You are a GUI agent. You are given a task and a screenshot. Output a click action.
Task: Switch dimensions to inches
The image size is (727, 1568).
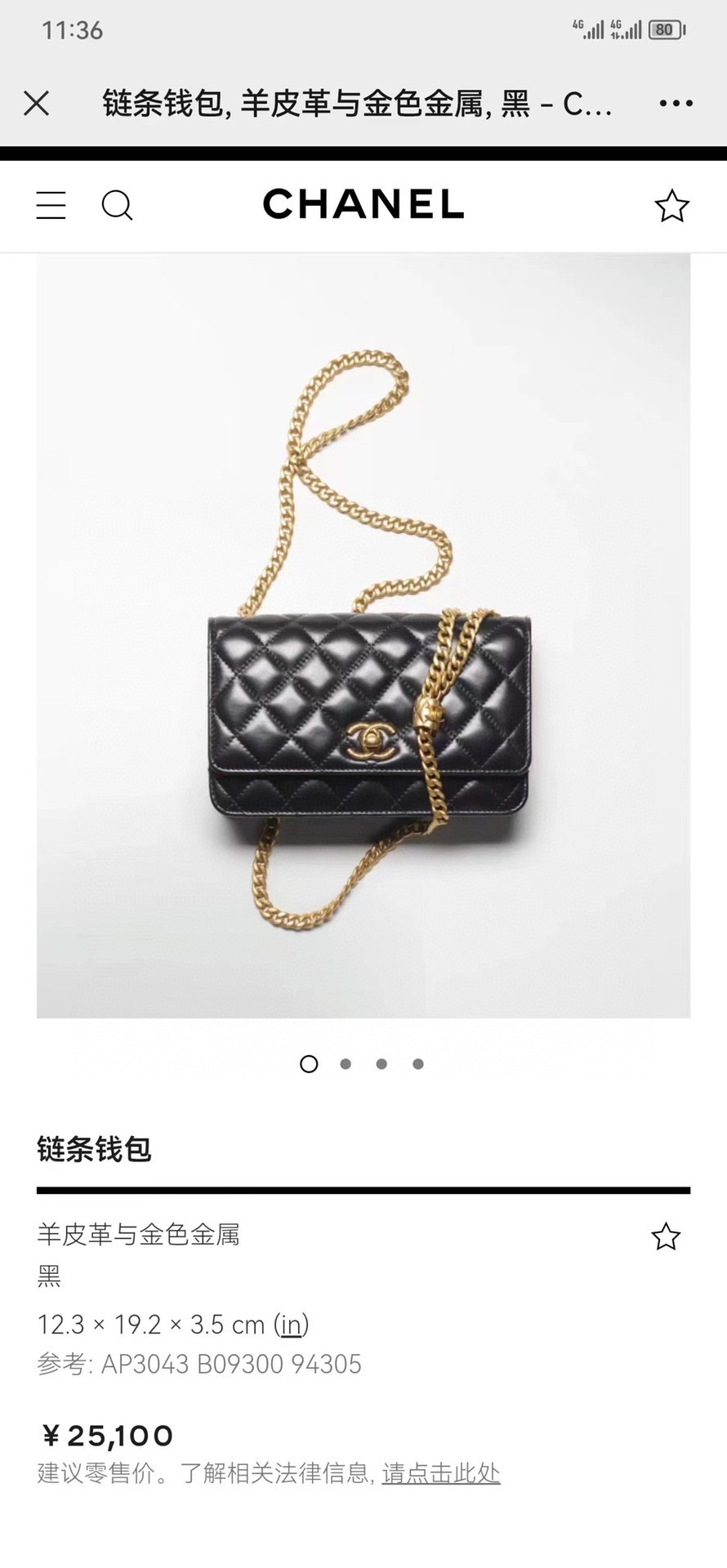(291, 1325)
